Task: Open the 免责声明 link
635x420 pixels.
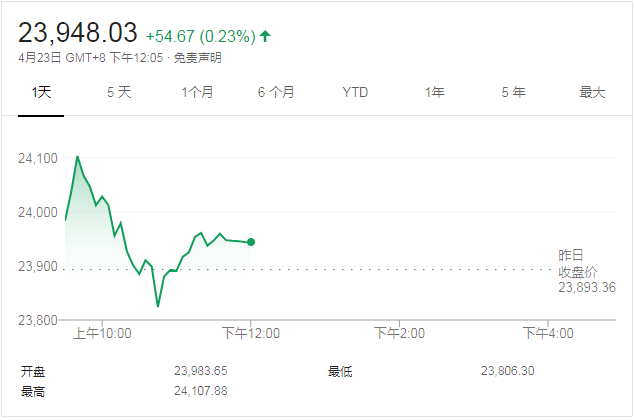Action: pyautogui.click(x=198, y=58)
